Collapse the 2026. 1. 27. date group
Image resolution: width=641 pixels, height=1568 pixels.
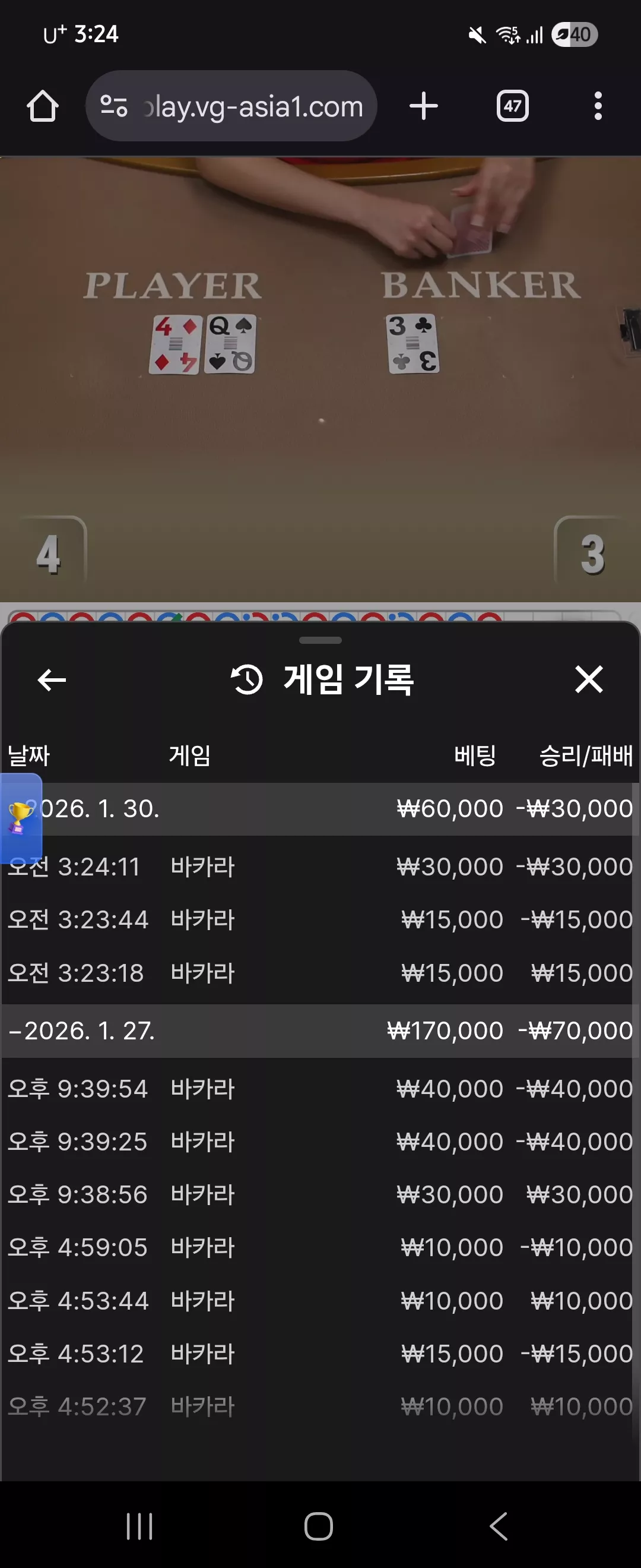pos(320,1030)
